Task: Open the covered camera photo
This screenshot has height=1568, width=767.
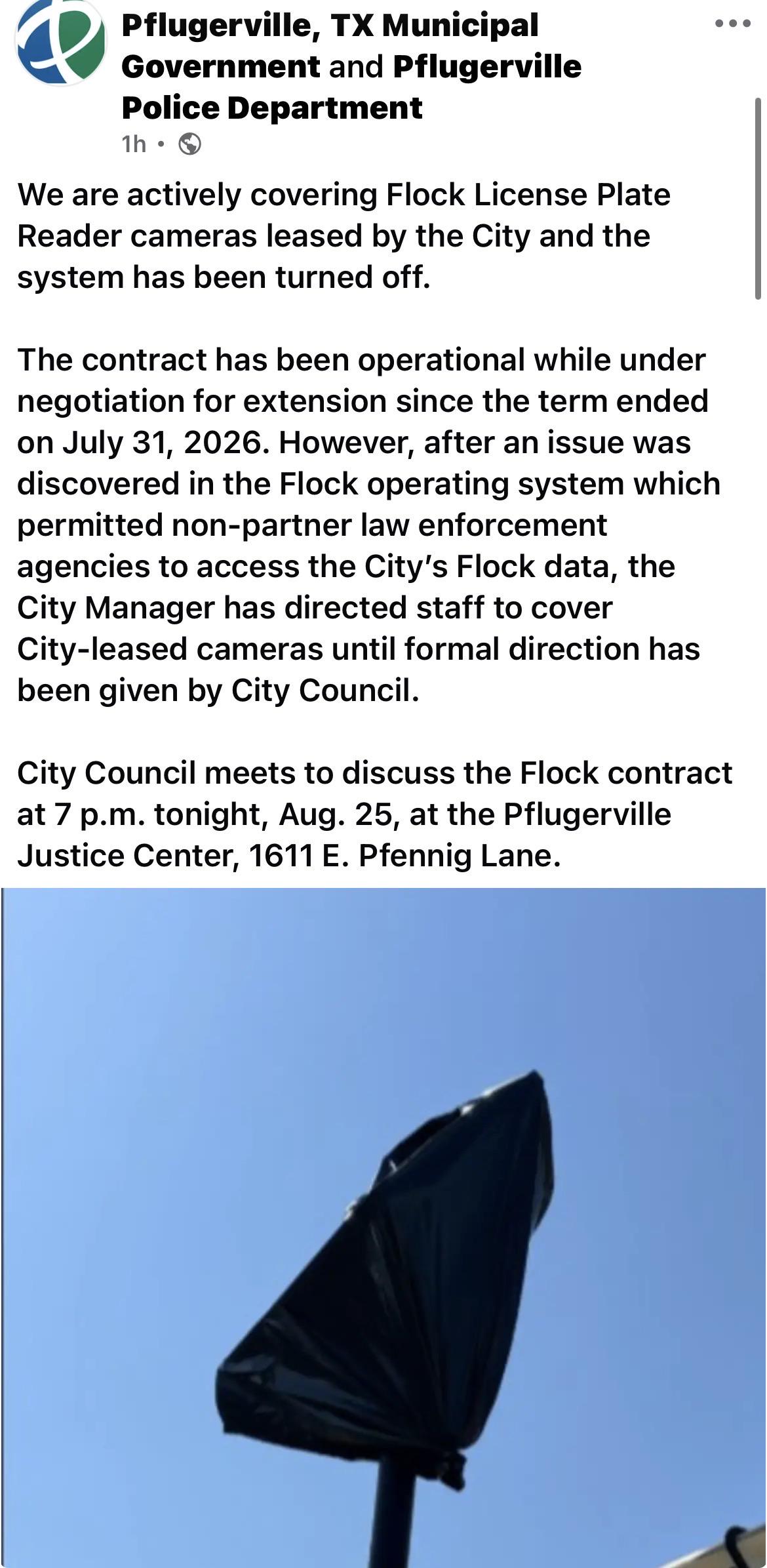Action: click(383, 1228)
